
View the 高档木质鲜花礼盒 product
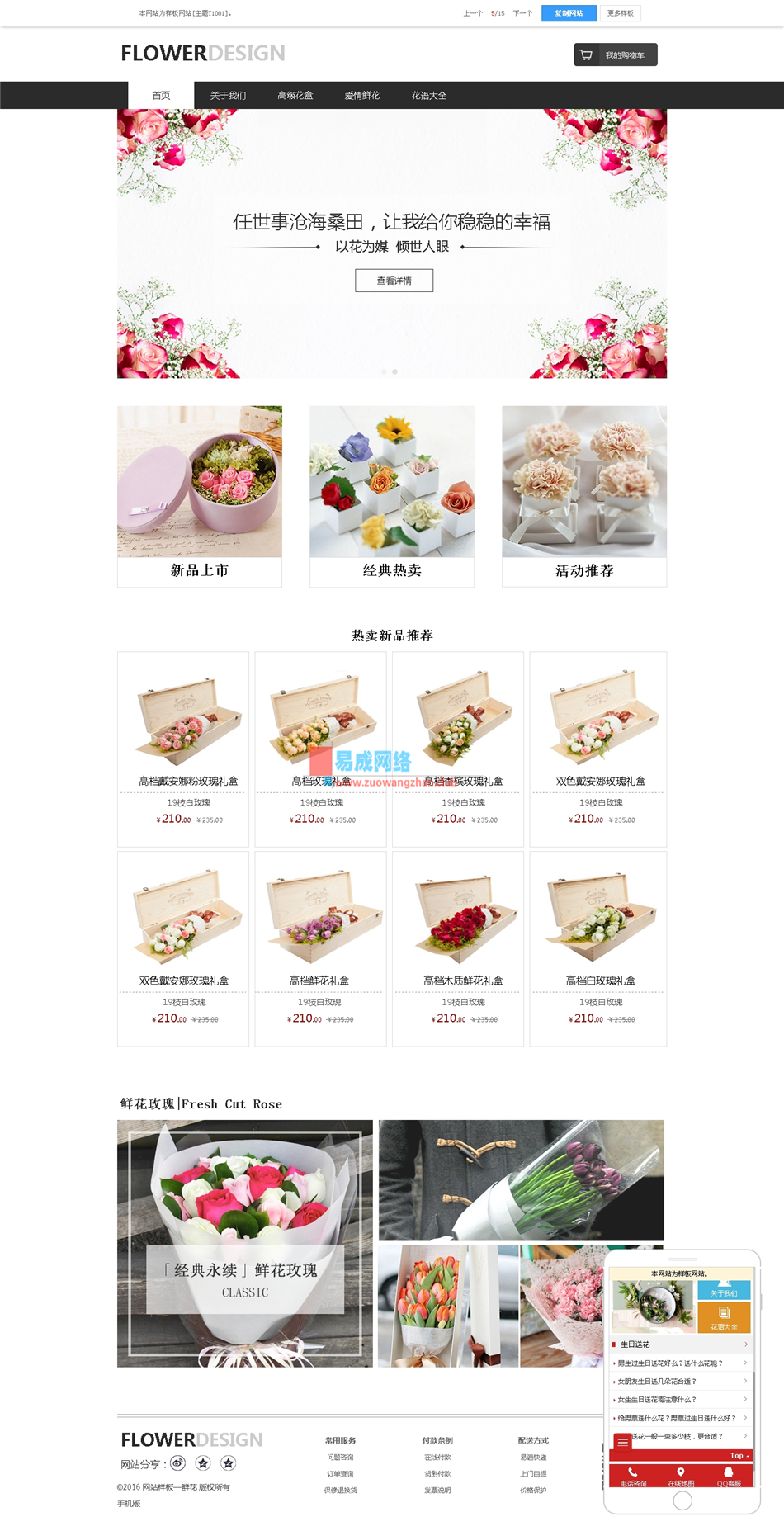pos(463,981)
